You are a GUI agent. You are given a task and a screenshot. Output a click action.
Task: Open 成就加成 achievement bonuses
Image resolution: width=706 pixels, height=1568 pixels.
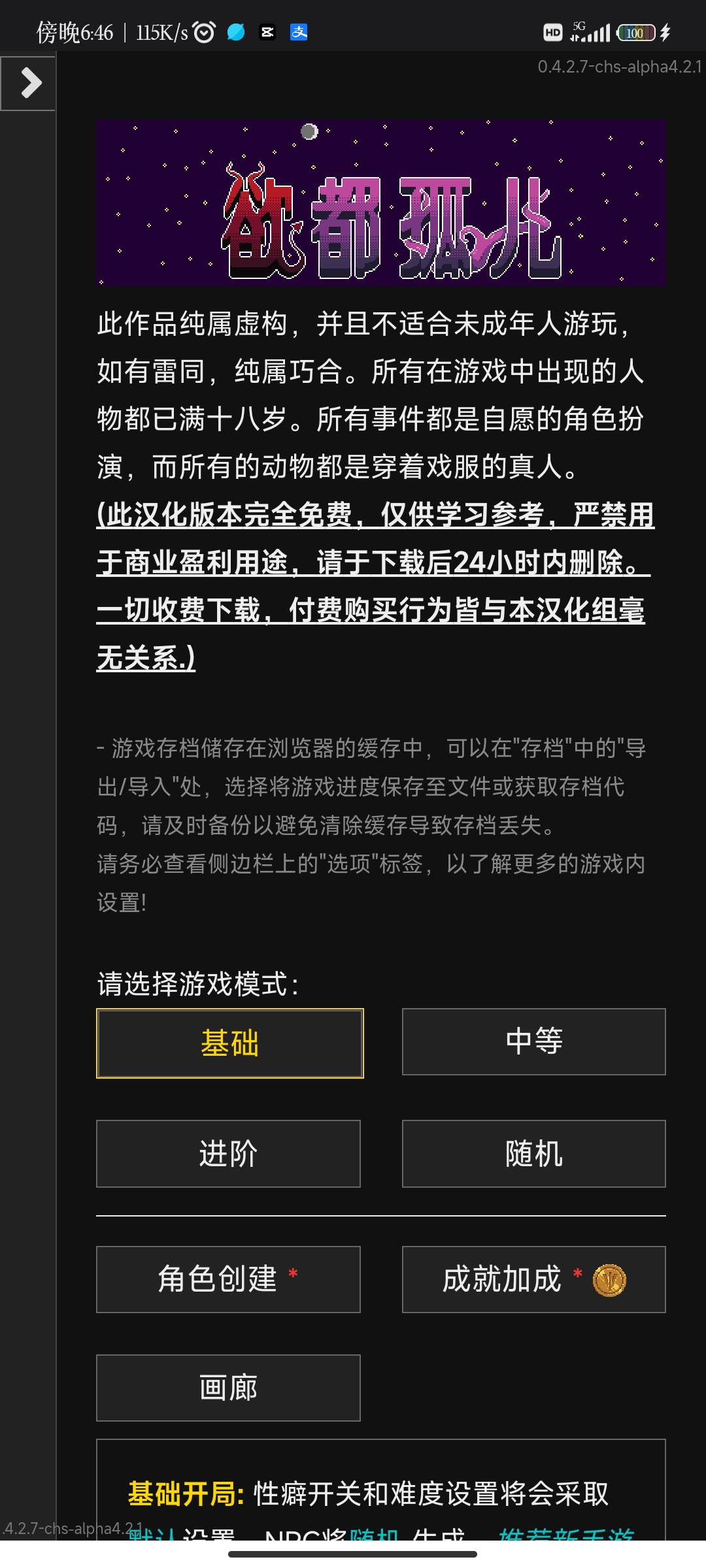point(533,1279)
